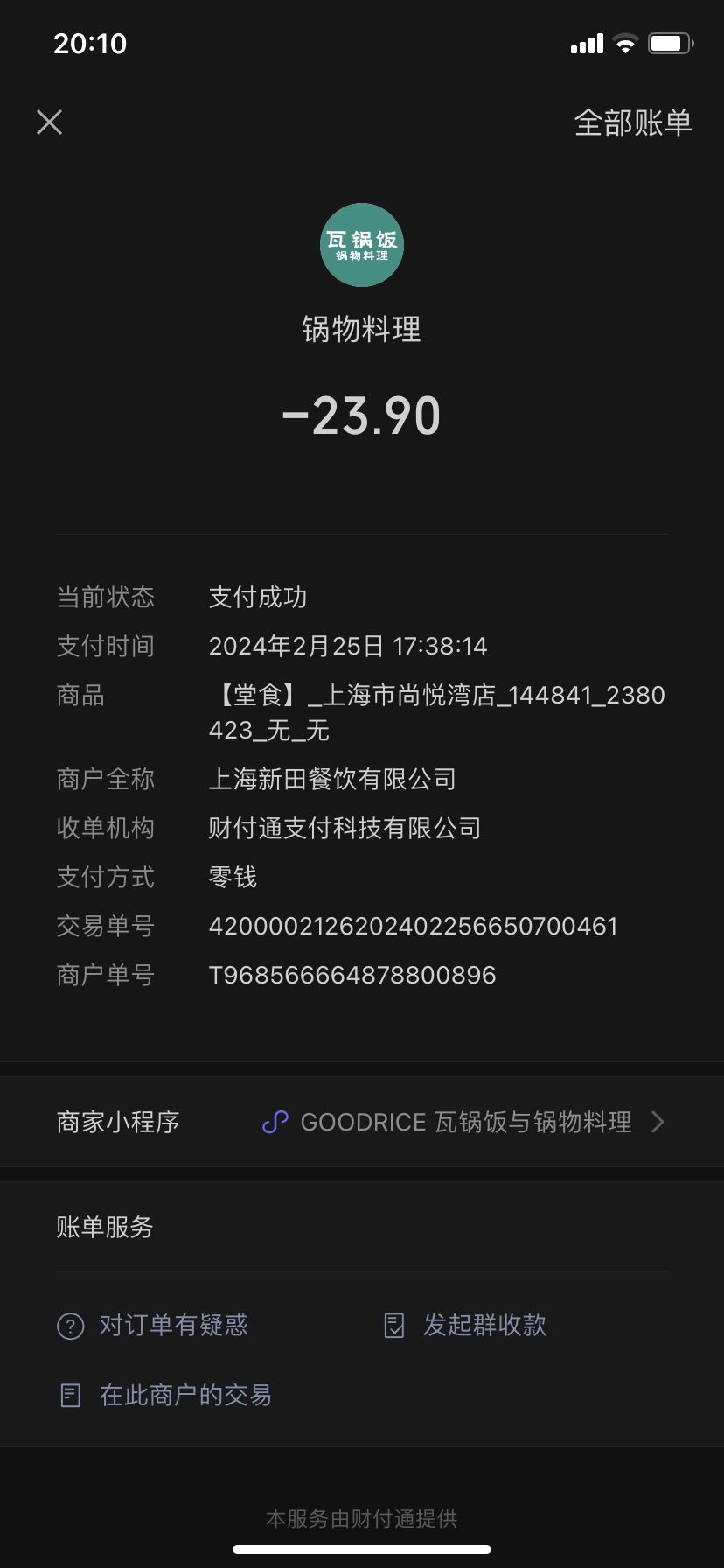View 在此商户的交易 history
The width and height of the screenshot is (724, 1568).
point(164,1395)
